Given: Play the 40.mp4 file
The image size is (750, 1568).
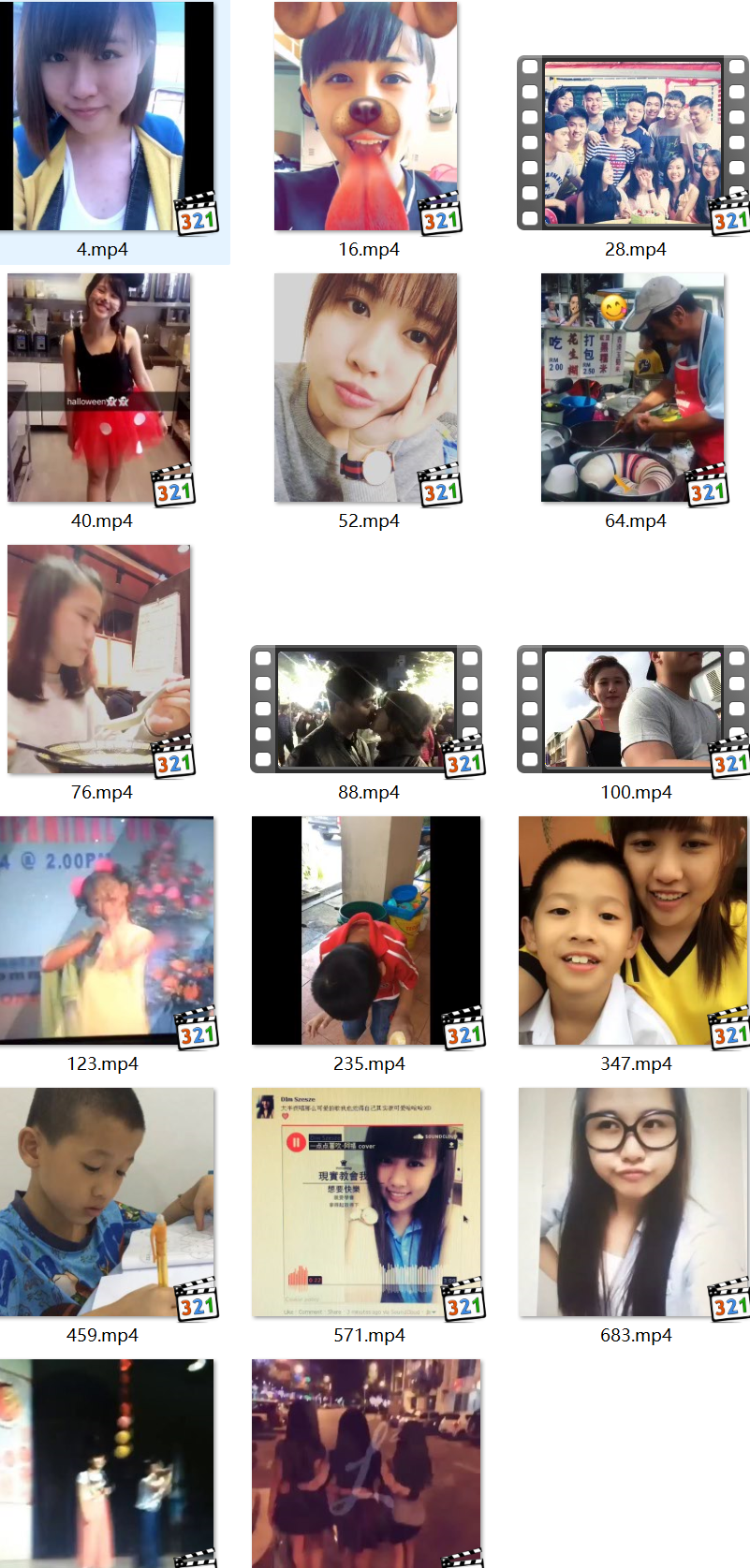Looking at the screenshot, I should coord(99,388).
